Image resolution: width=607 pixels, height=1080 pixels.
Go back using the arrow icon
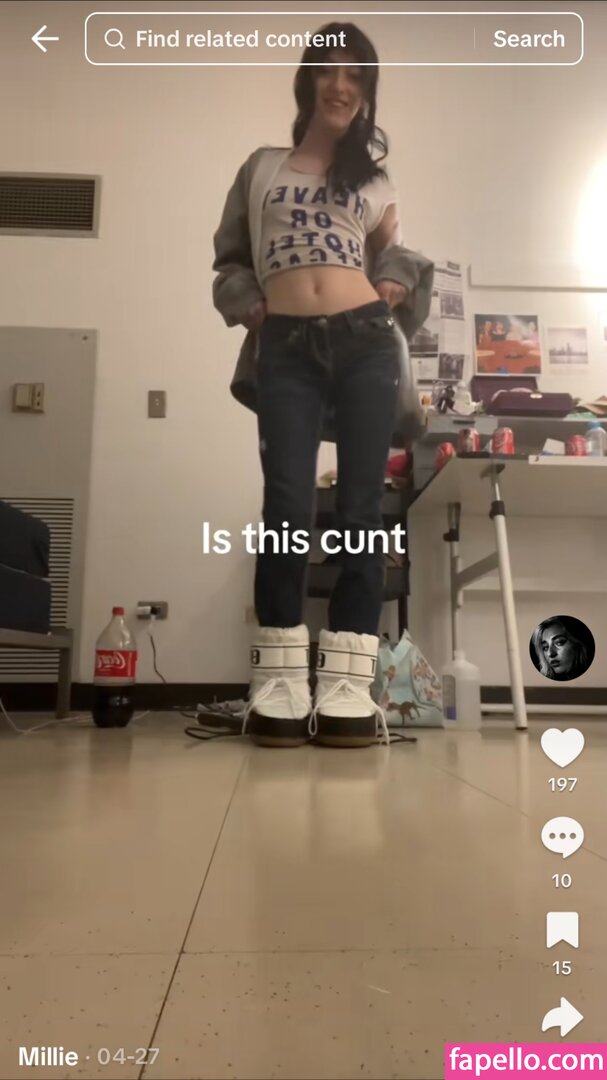coord(45,39)
